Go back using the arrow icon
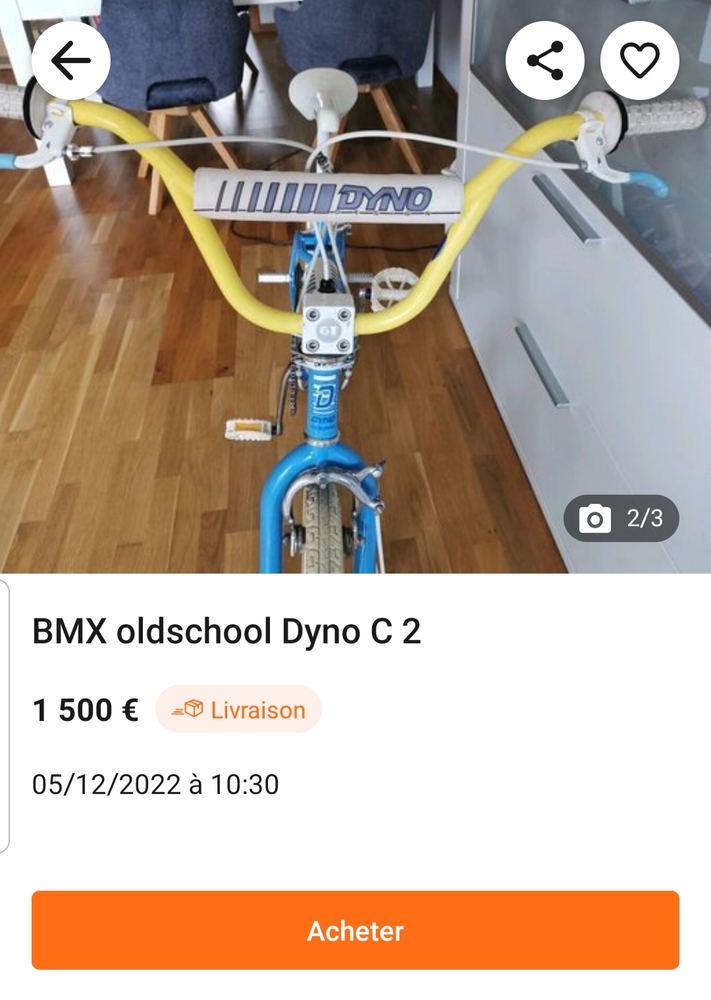The width and height of the screenshot is (711, 1000). (x=70, y=61)
